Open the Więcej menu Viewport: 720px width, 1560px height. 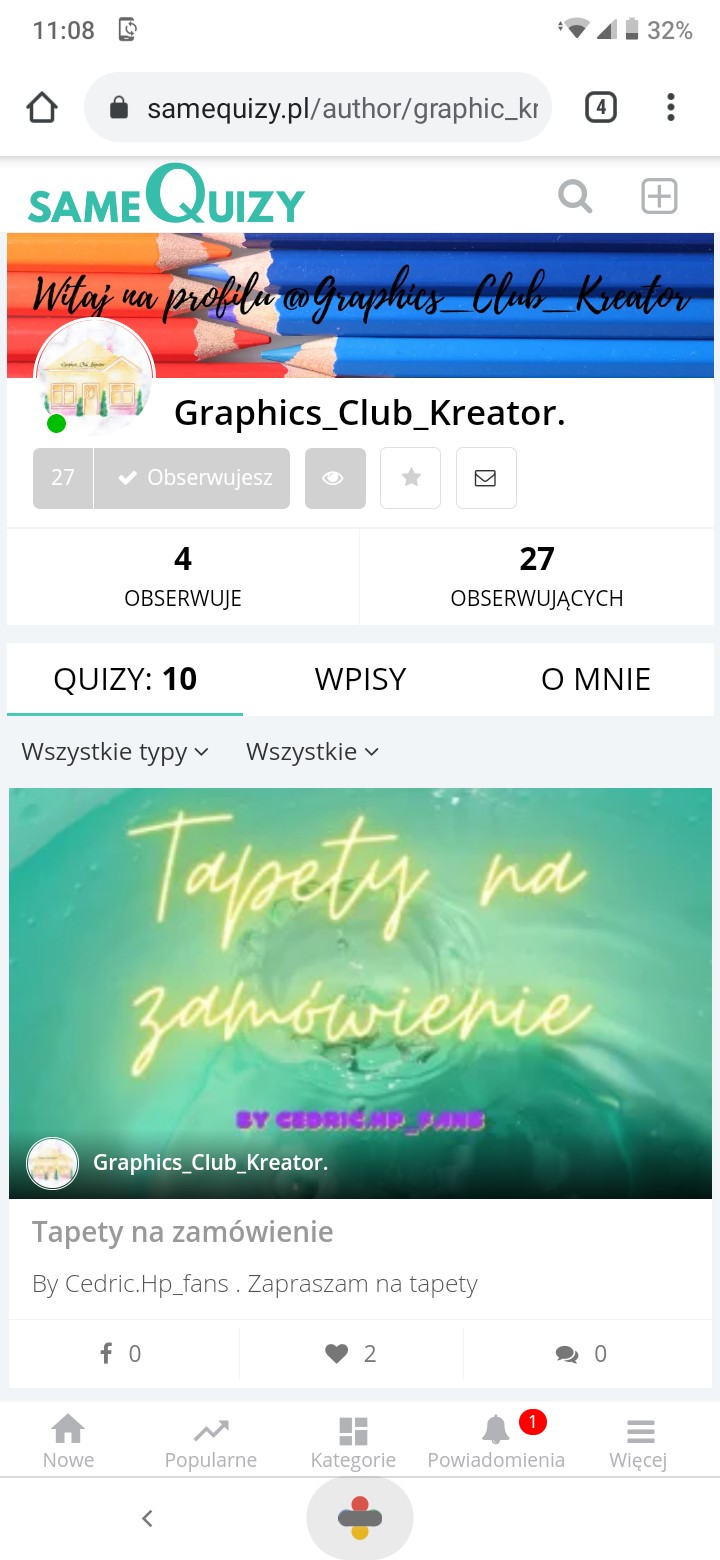point(638,1442)
